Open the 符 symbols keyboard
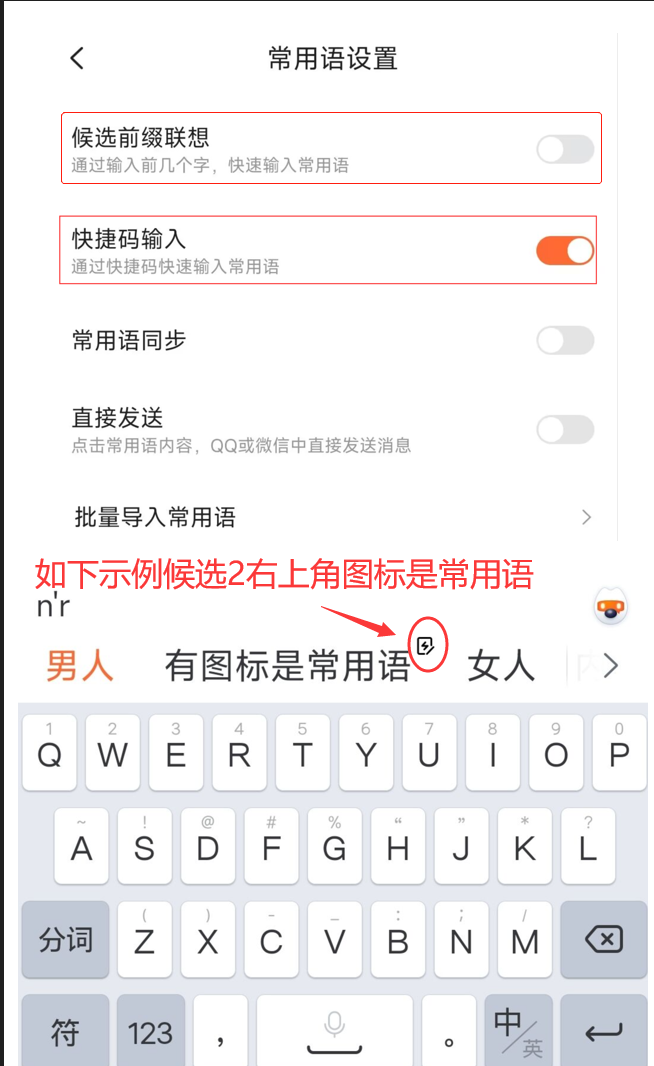This screenshot has height=1066, width=654. click(65, 1032)
